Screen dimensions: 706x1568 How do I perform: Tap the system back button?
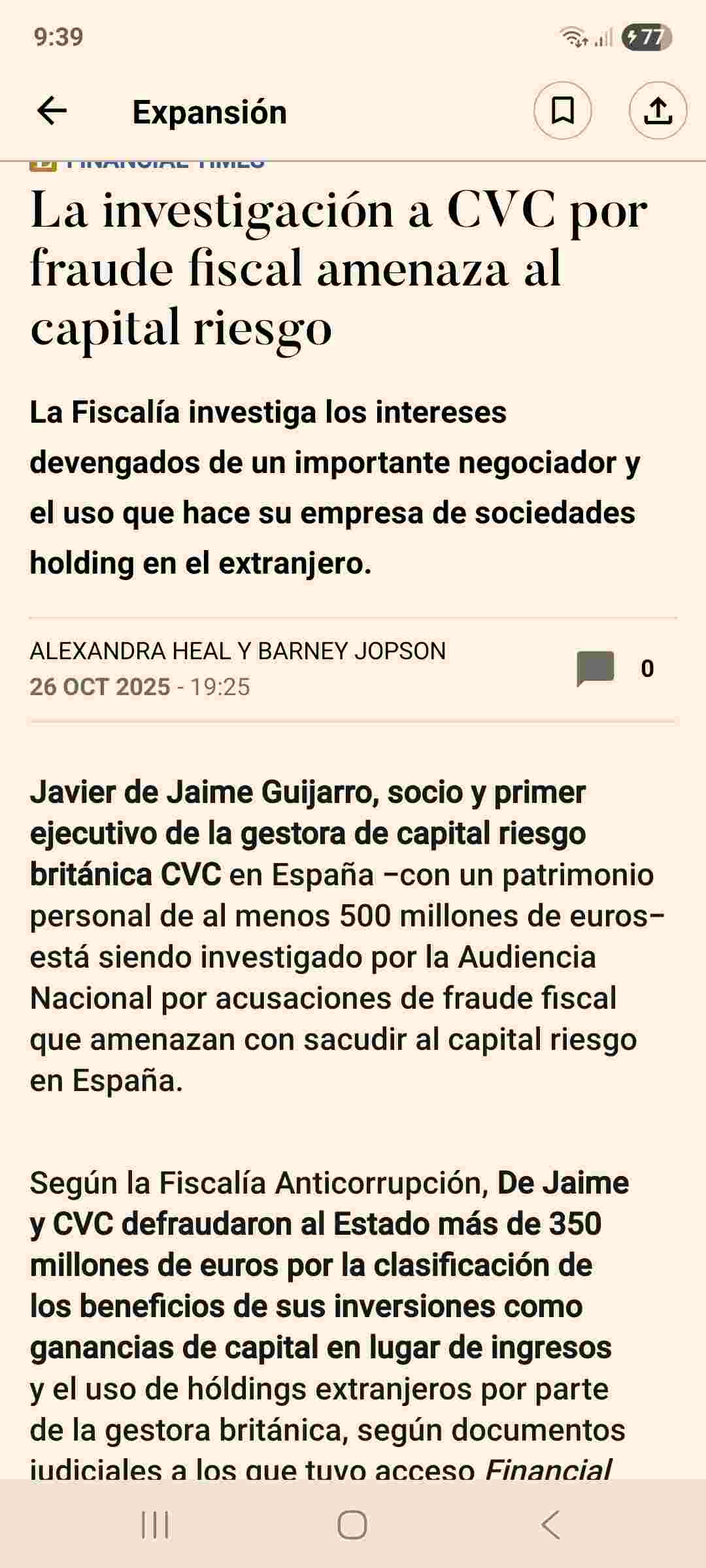[550, 1525]
